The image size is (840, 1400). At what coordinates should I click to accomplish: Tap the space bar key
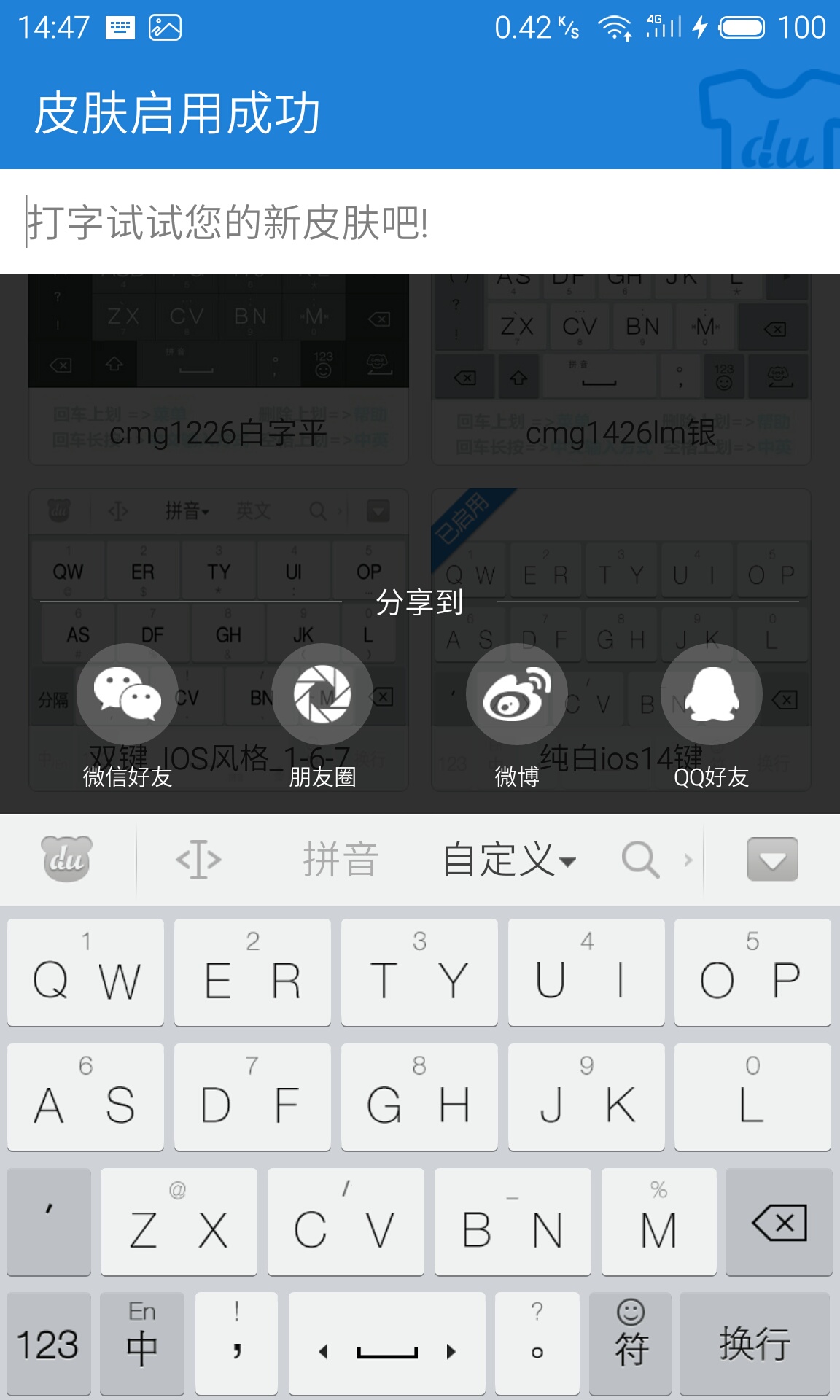[387, 1344]
